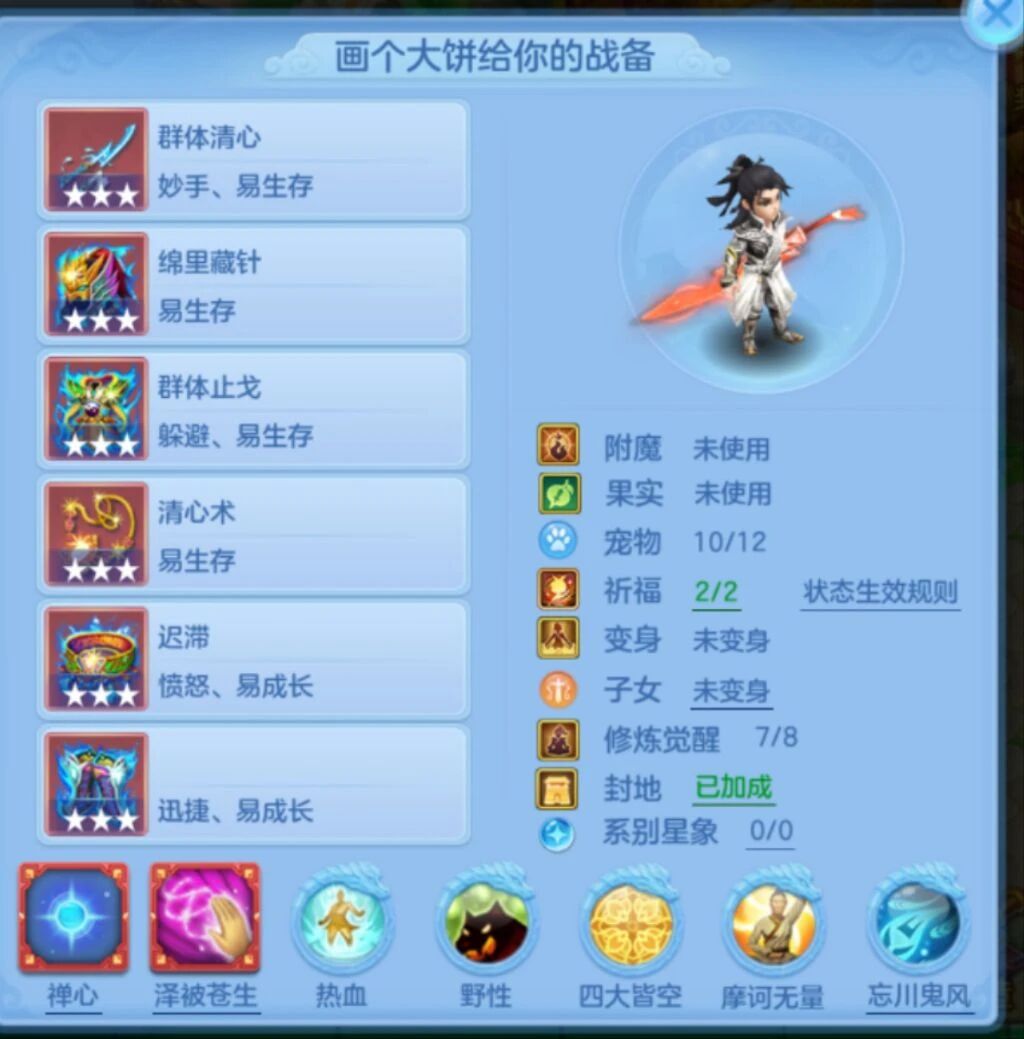Open the 状态生效规则 link
The height and width of the screenshot is (1039, 1024).
tap(880, 592)
